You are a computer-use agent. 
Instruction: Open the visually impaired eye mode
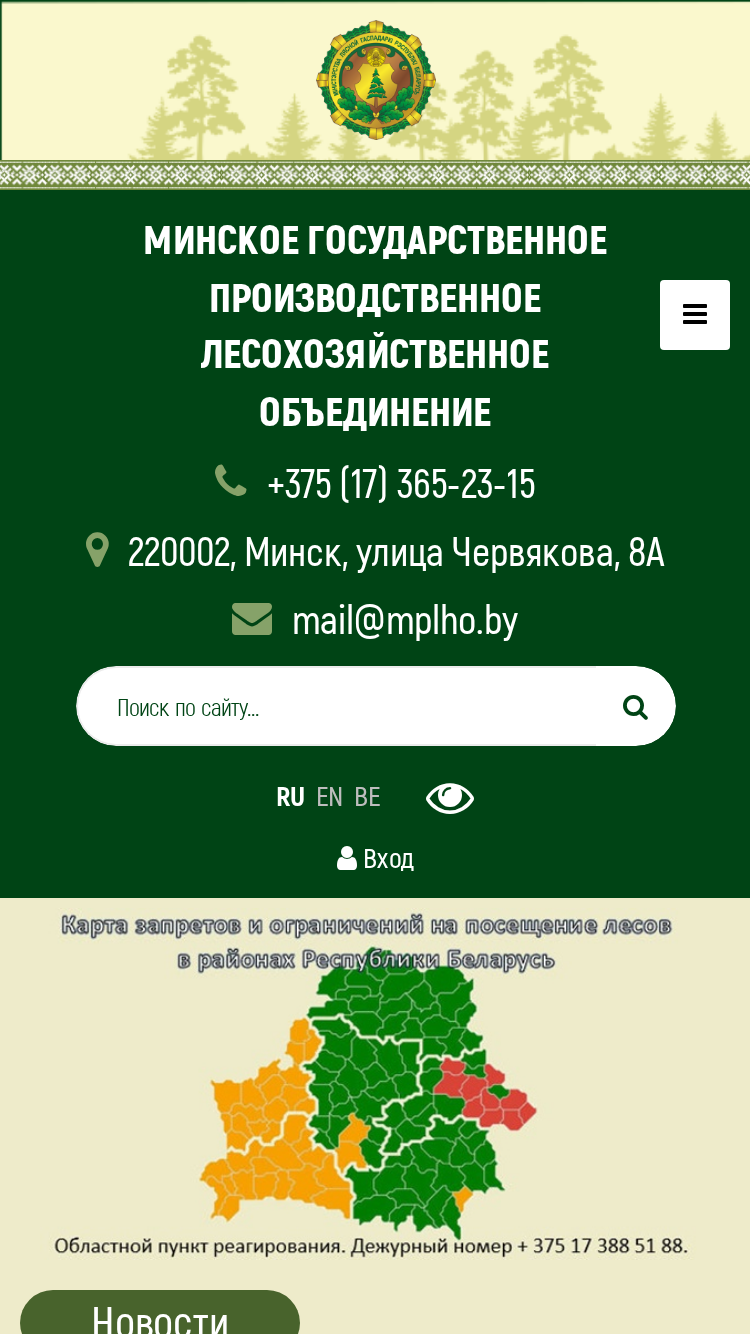tap(450, 798)
